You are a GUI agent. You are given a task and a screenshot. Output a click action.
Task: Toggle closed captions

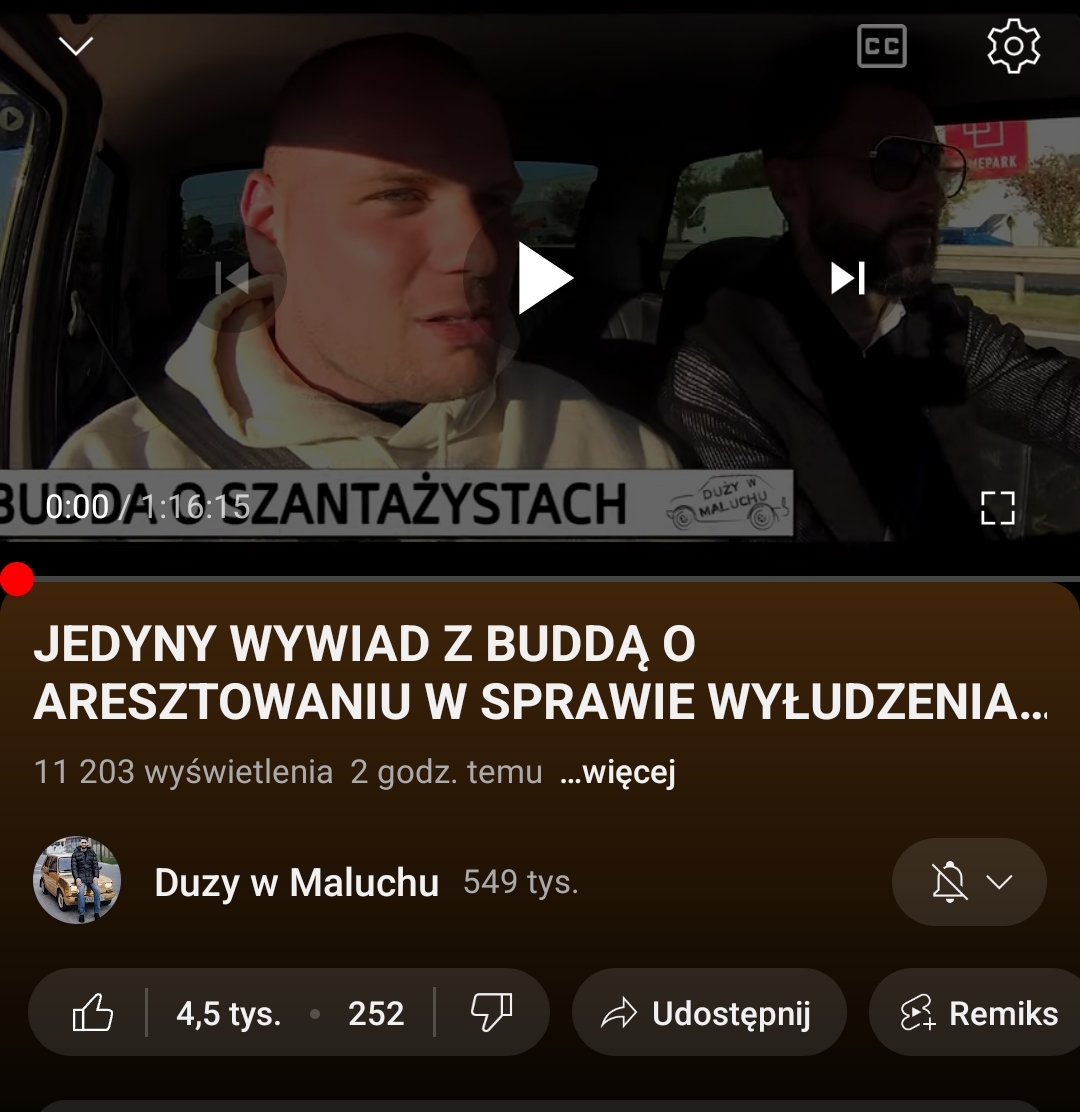(x=881, y=46)
